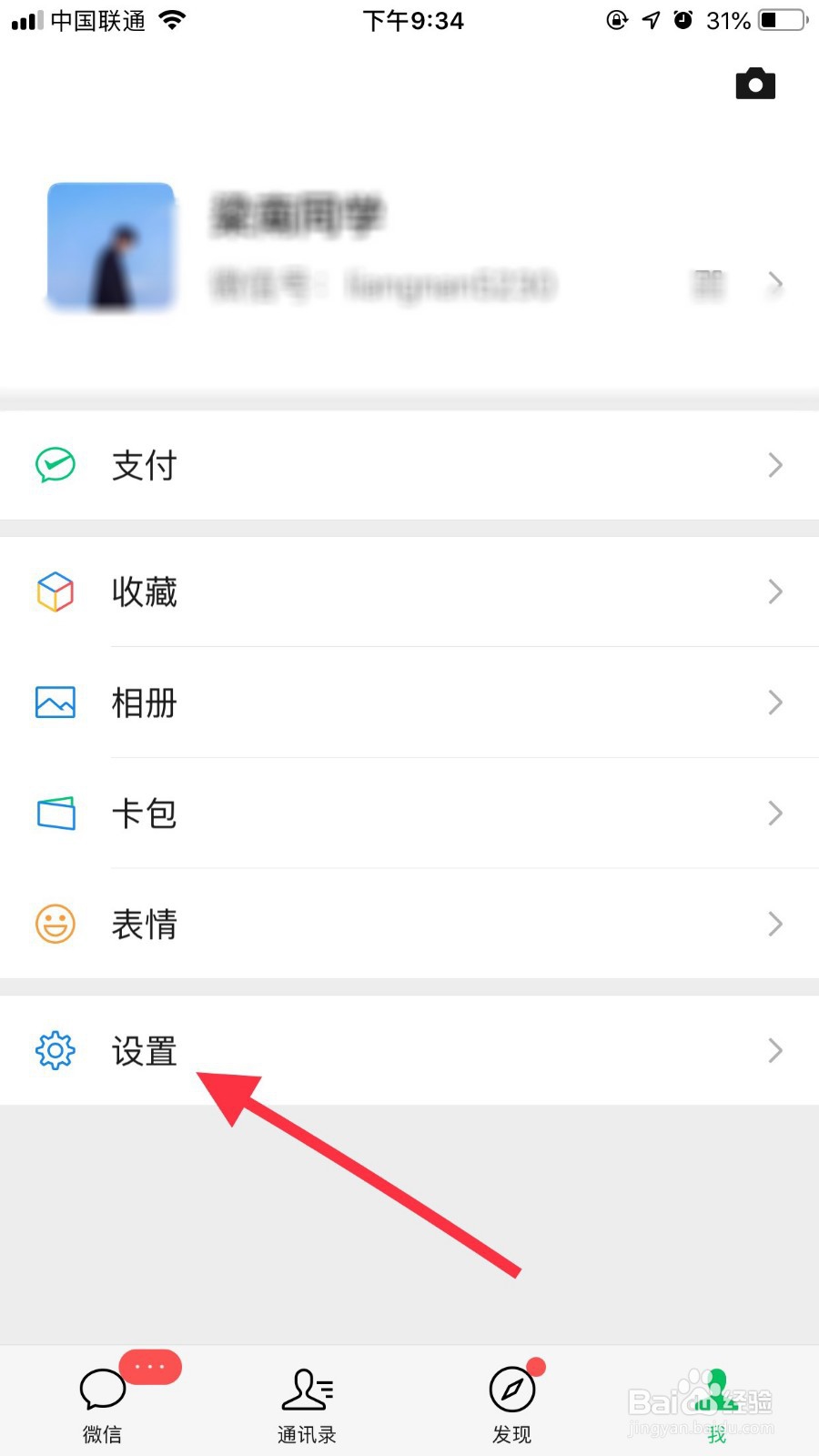Screen dimensions: 819x1456
Task: Click the 表情 (Stickers) smiley icon
Action: tap(55, 924)
